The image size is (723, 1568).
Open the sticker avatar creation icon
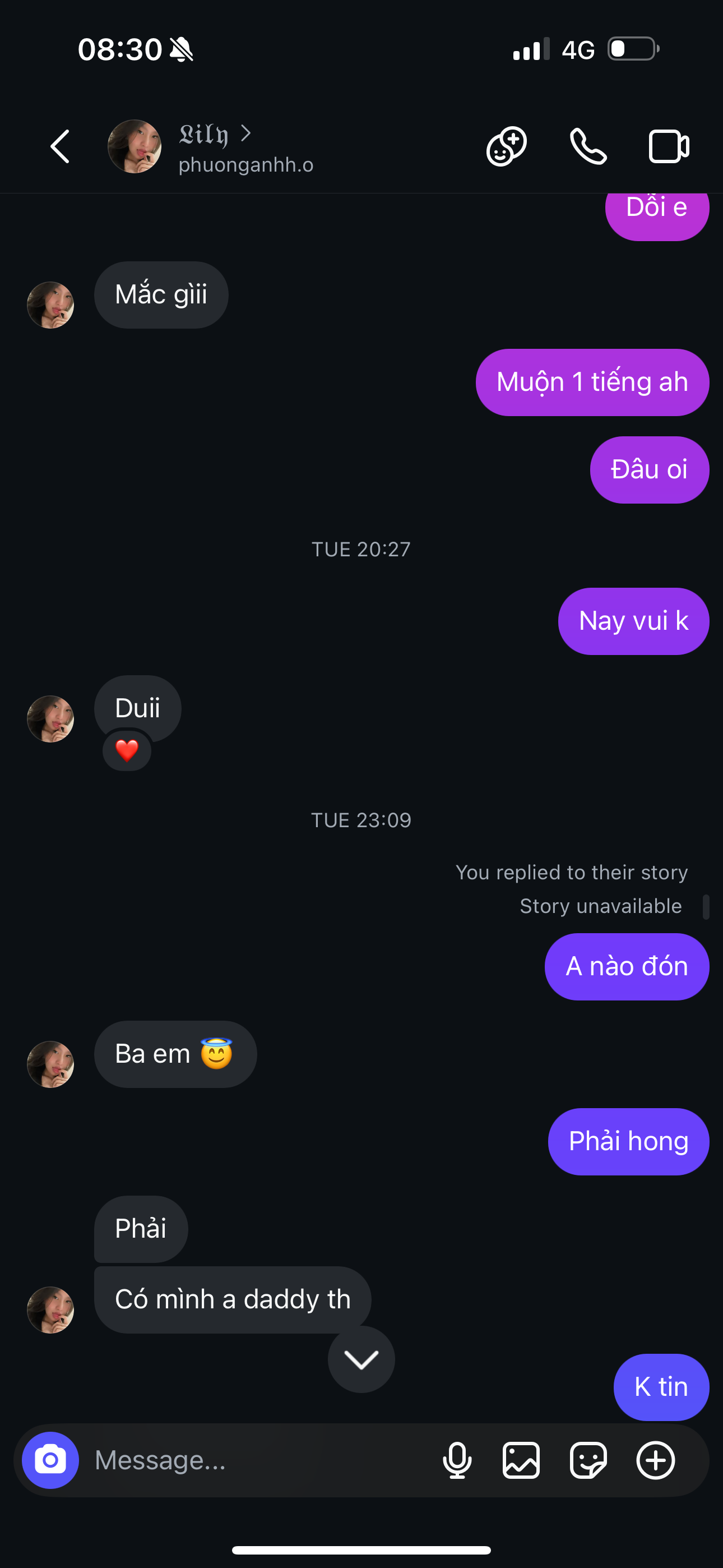506,147
